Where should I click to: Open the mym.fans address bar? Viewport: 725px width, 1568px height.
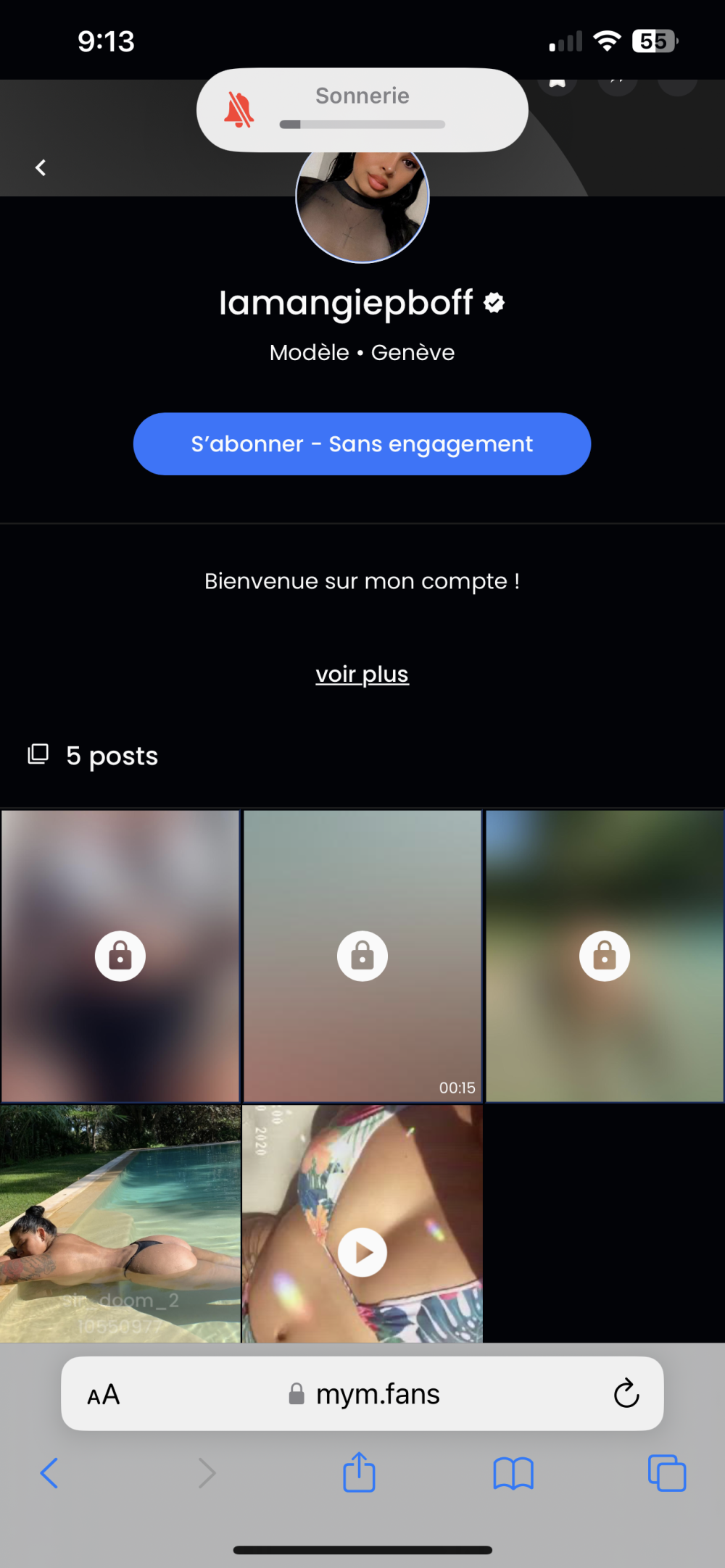coord(362,1393)
